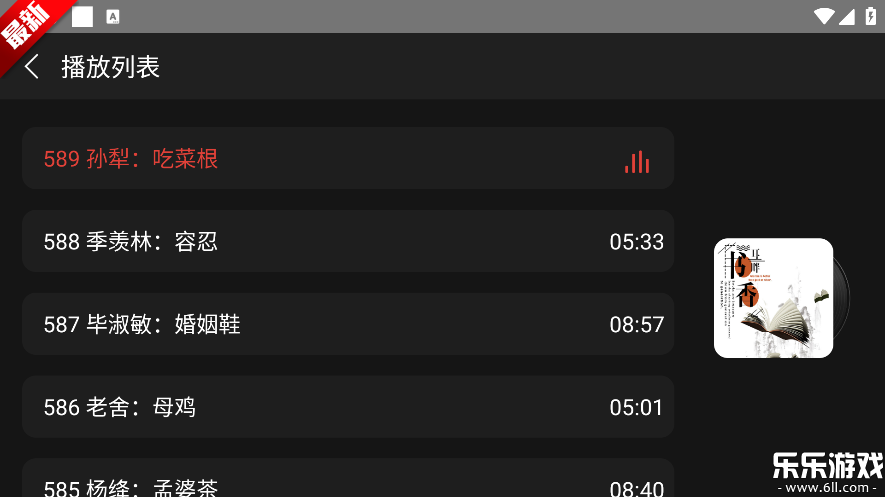Image resolution: width=885 pixels, height=497 pixels.
Task: Play track 588 季羡林：容忍
Action: pos(347,241)
